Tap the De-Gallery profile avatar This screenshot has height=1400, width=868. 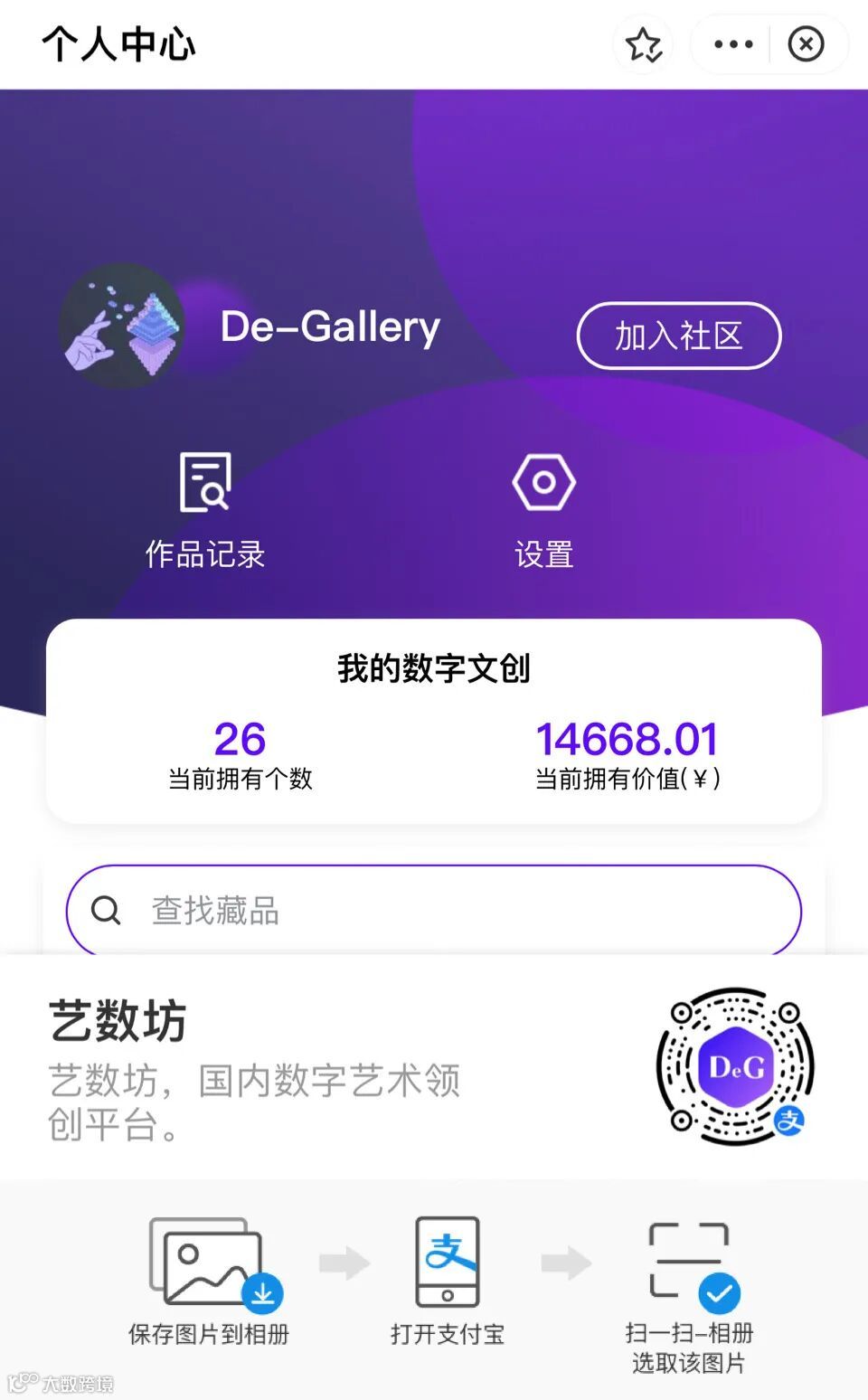(122, 326)
